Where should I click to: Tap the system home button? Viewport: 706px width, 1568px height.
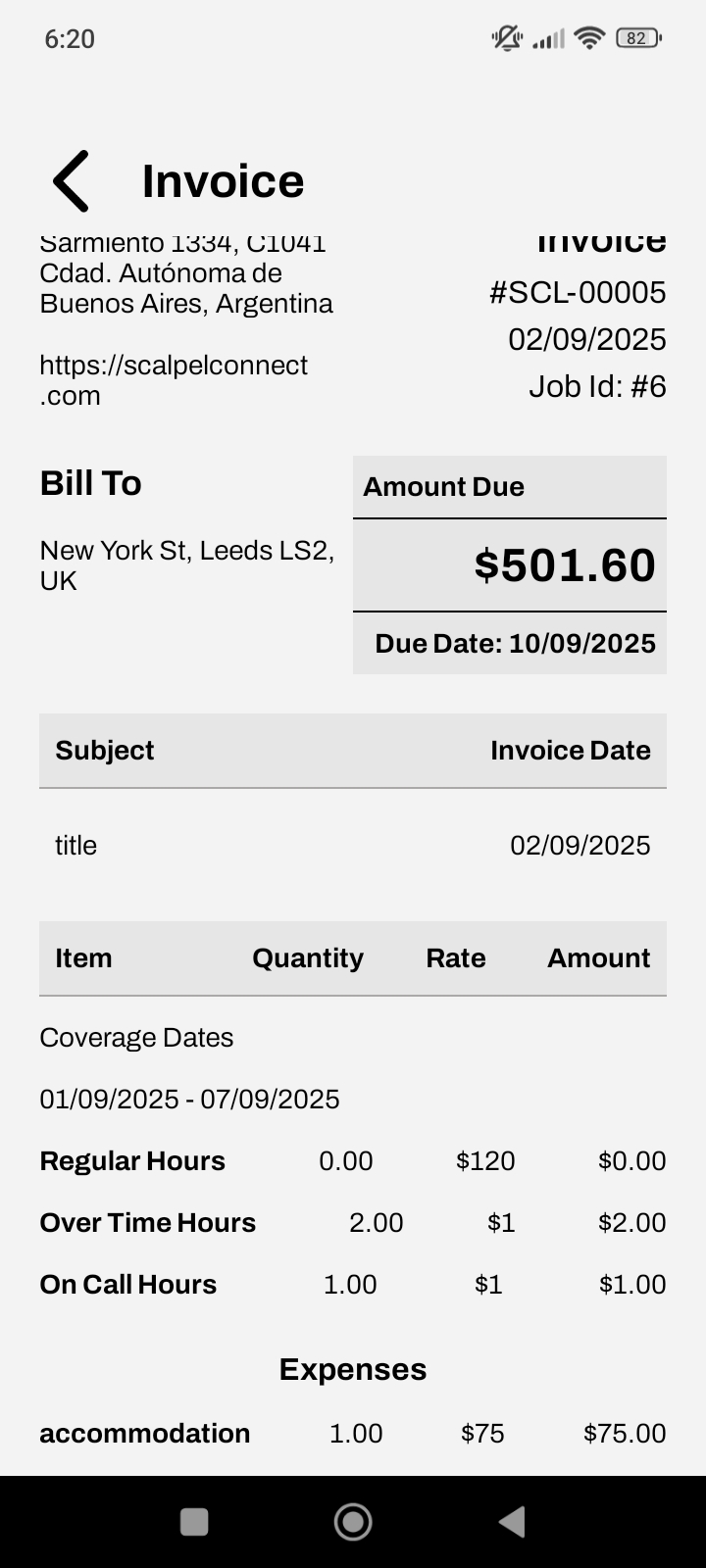(353, 1522)
